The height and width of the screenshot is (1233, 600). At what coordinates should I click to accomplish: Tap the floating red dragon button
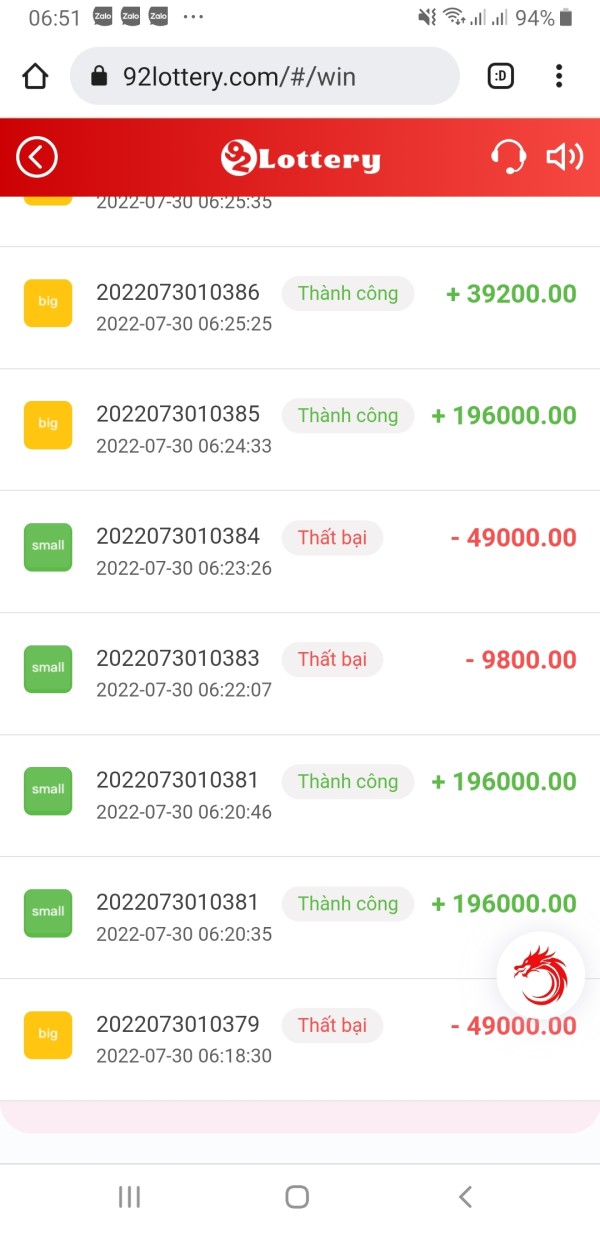(x=541, y=975)
